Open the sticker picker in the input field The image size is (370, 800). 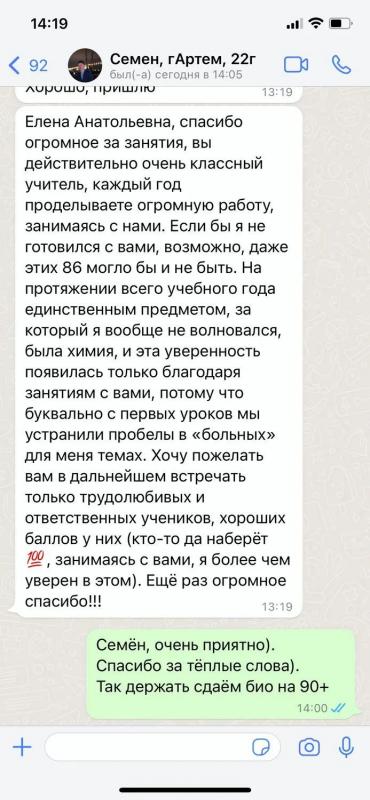click(261, 748)
